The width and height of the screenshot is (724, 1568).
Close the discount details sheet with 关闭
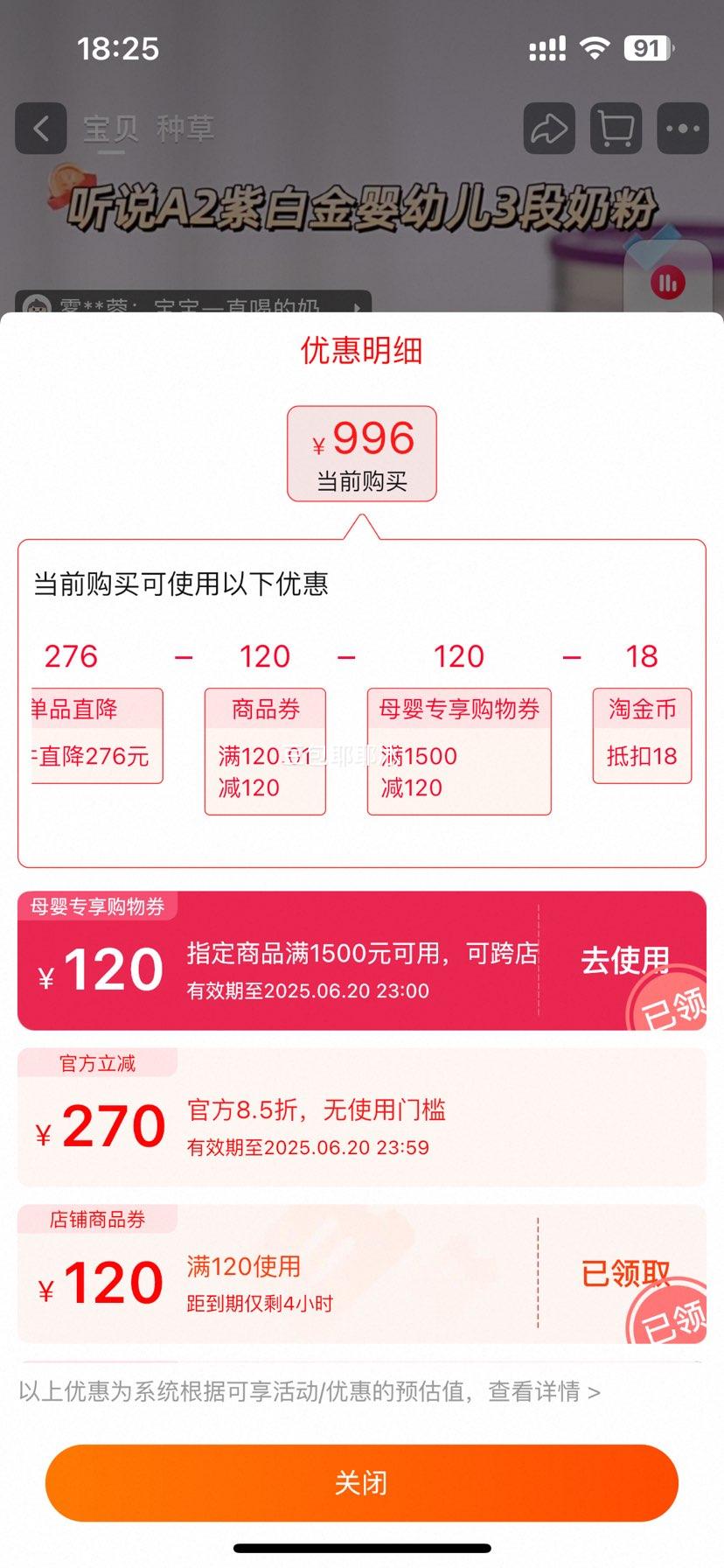pyautogui.click(x=361, y=1482)
